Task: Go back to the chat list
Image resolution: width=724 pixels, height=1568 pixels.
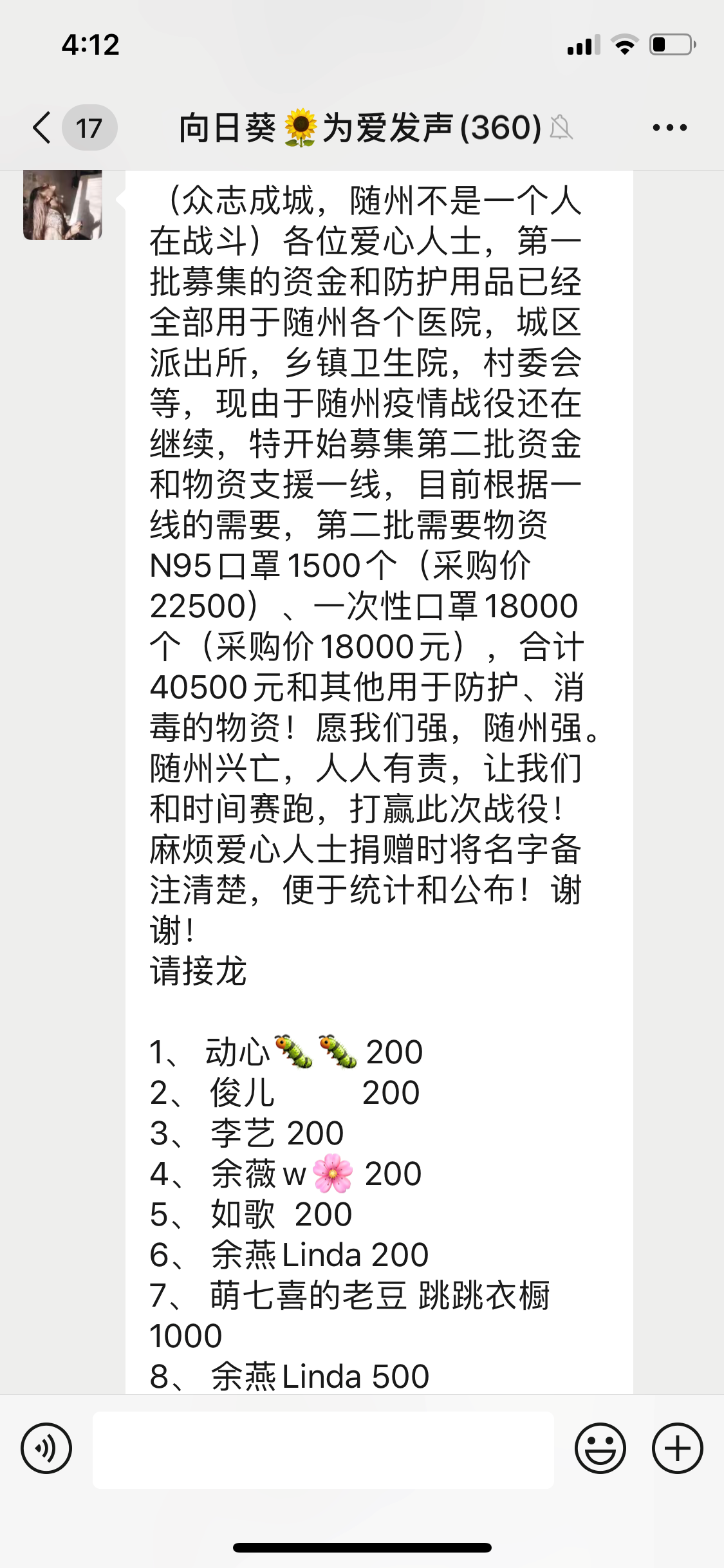Action: 42,127
